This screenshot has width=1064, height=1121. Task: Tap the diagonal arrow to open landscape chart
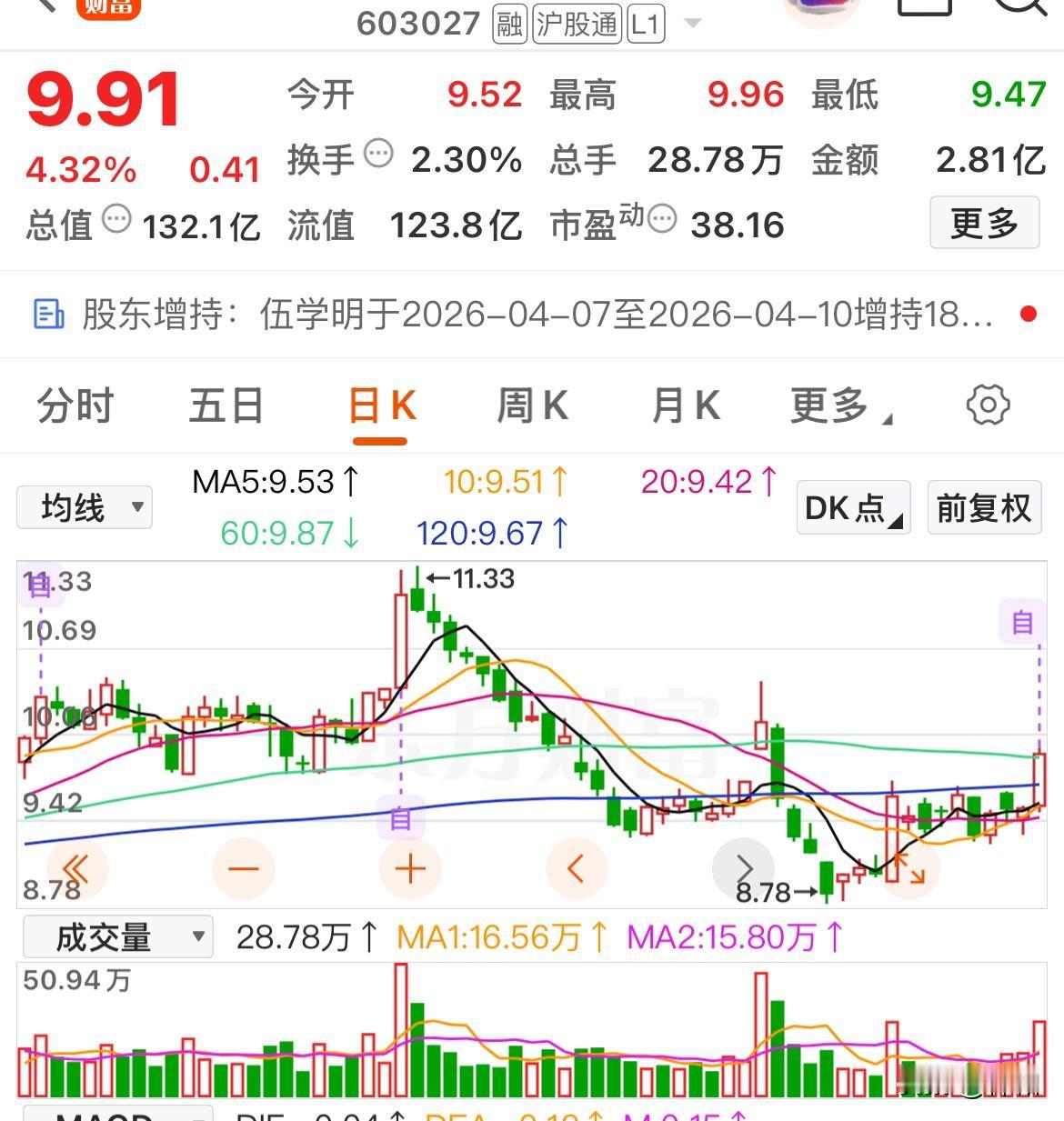[909, 868]
